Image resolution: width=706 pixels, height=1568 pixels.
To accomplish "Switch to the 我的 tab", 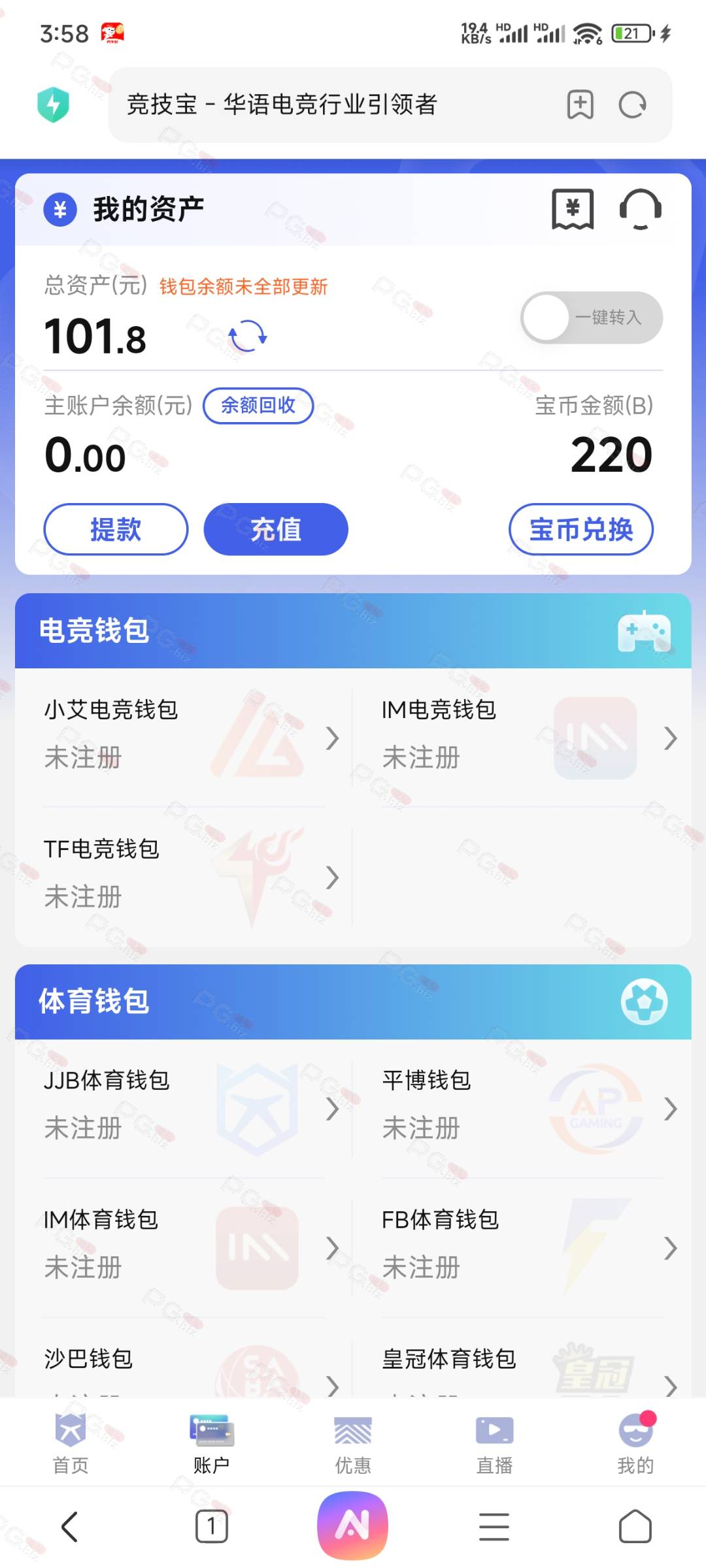I will point(635,1443).
